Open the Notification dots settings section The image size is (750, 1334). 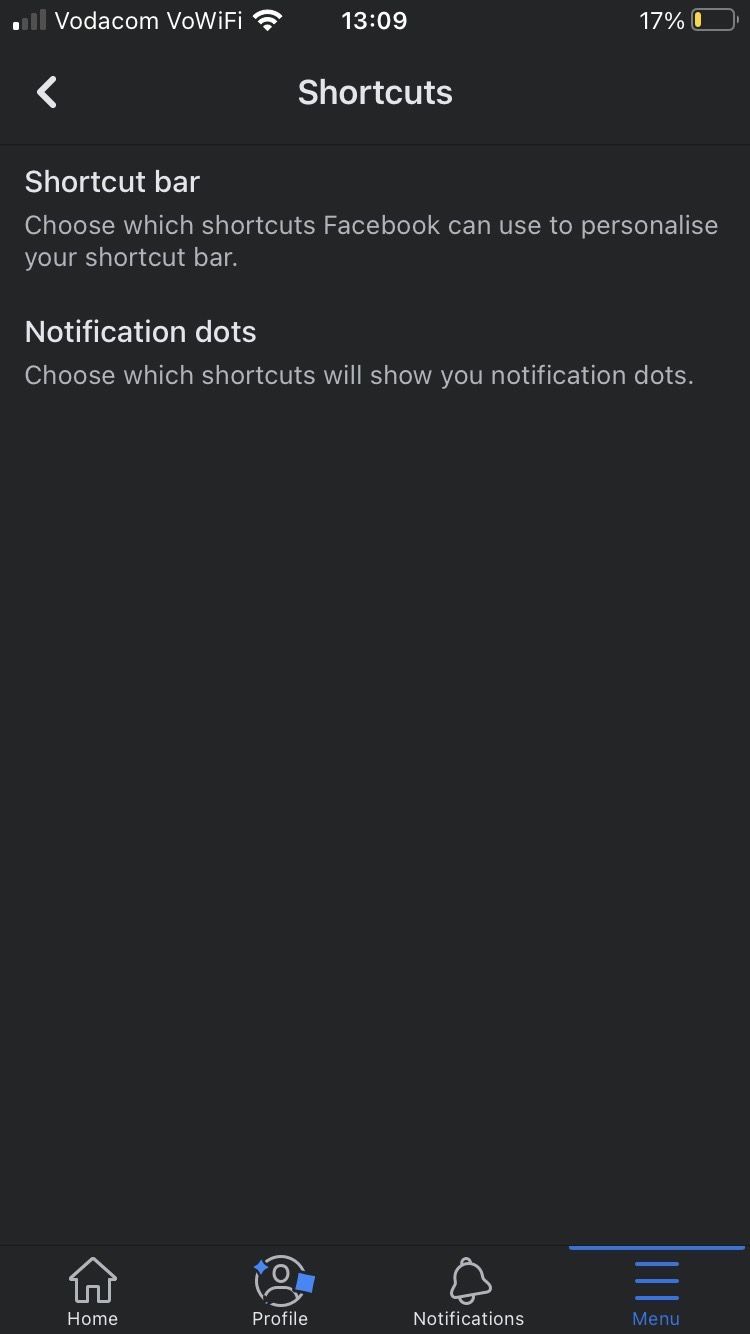coord(140,331)
